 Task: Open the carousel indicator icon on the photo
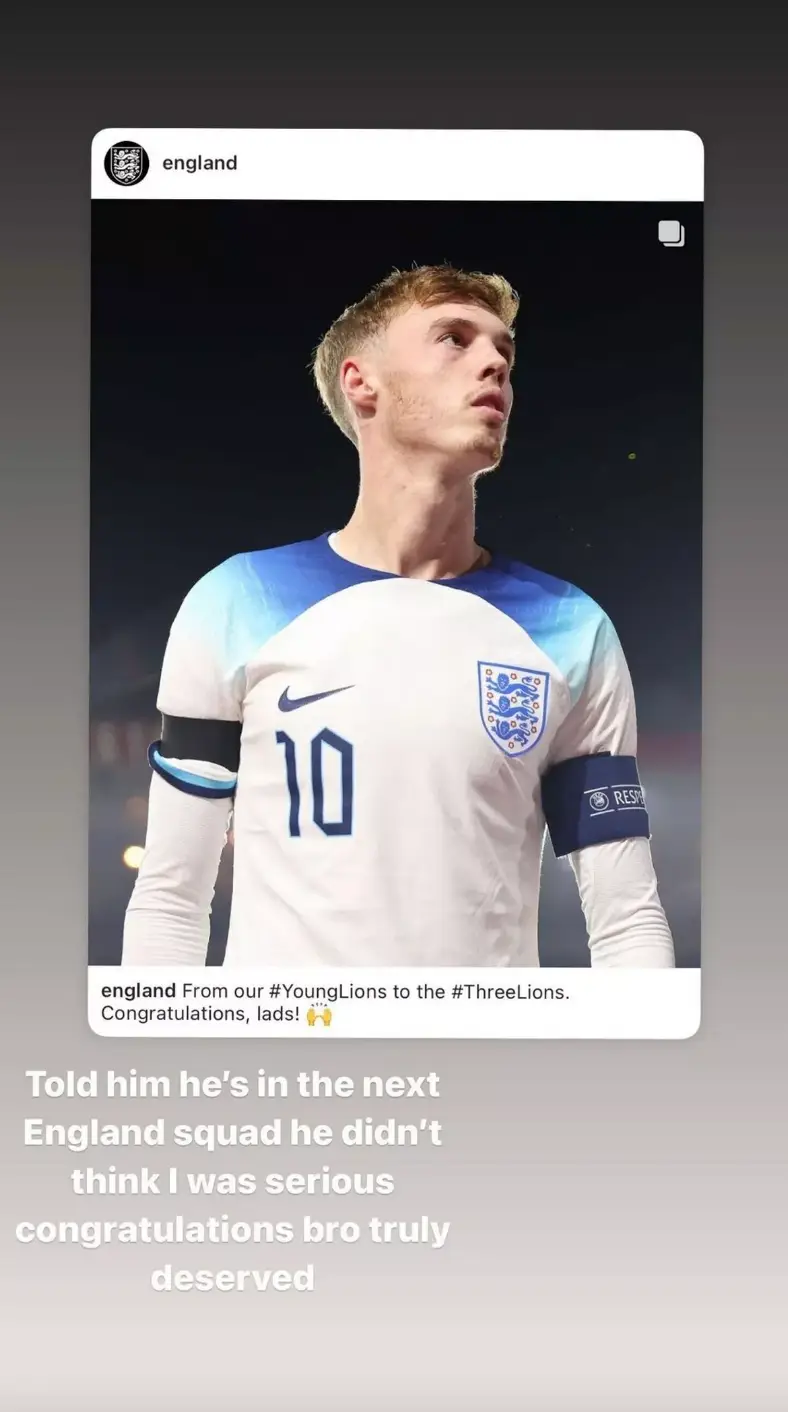tap(671, 233)
